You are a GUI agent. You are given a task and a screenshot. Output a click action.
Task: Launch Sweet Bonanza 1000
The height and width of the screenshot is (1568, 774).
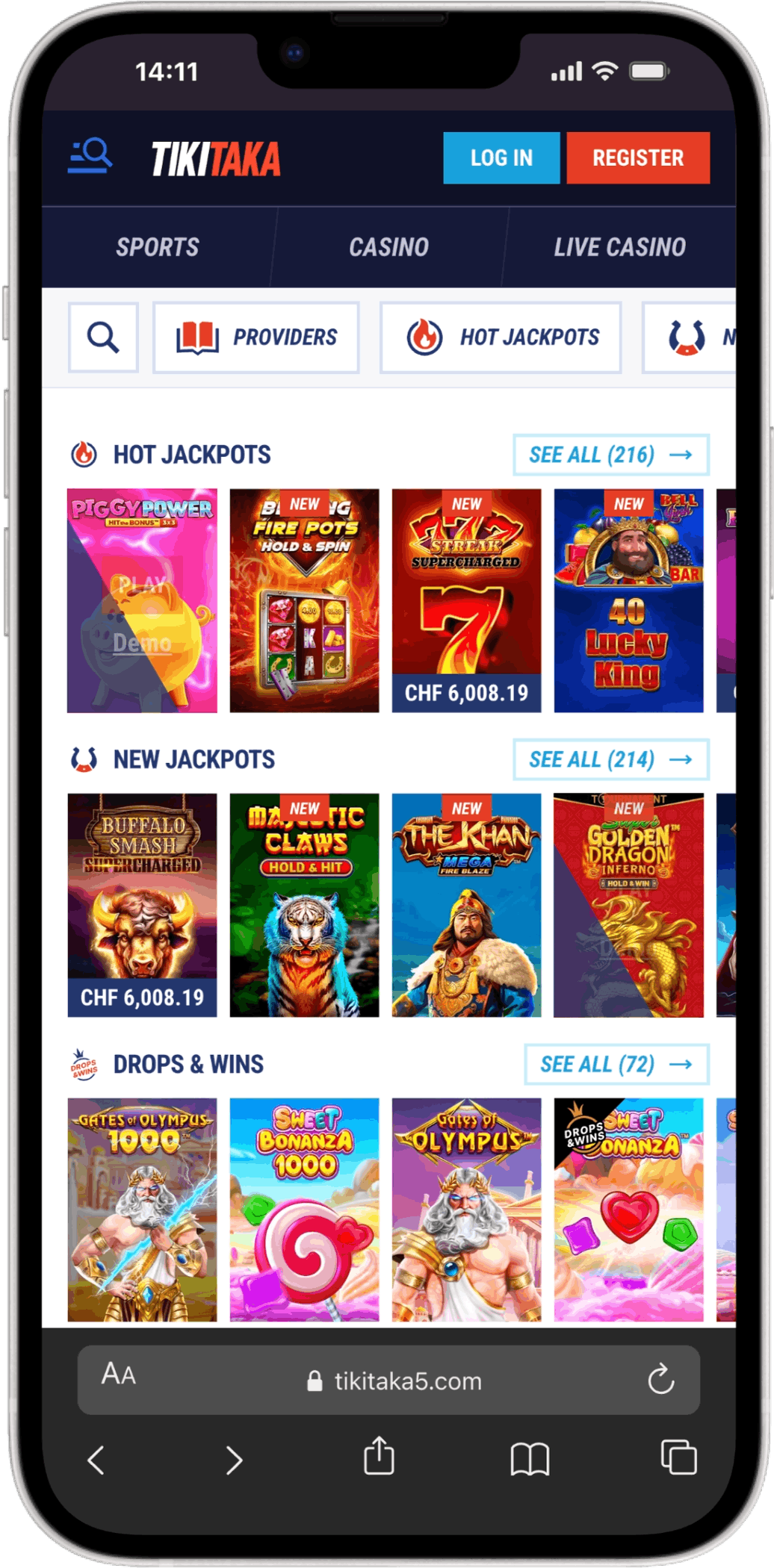tap(304, 1210)
